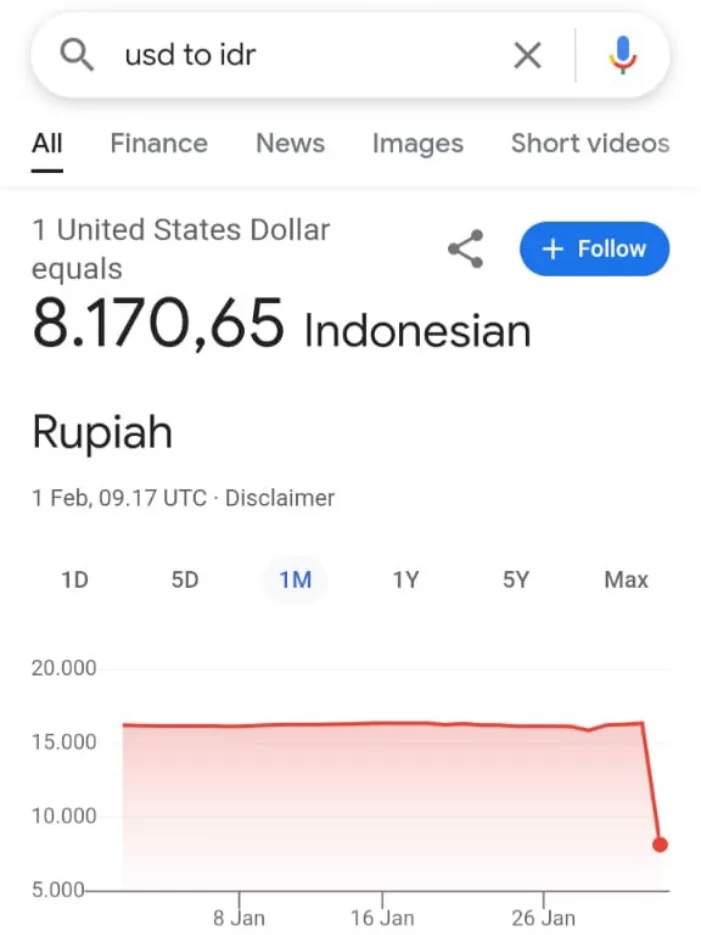Share the exchange rate result
Screen dimensions: 701x935
point(465,249)
